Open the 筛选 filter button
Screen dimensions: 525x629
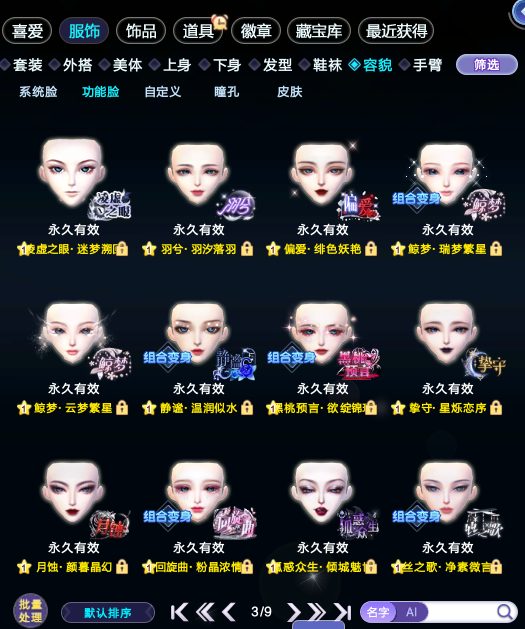pos(486,65)
